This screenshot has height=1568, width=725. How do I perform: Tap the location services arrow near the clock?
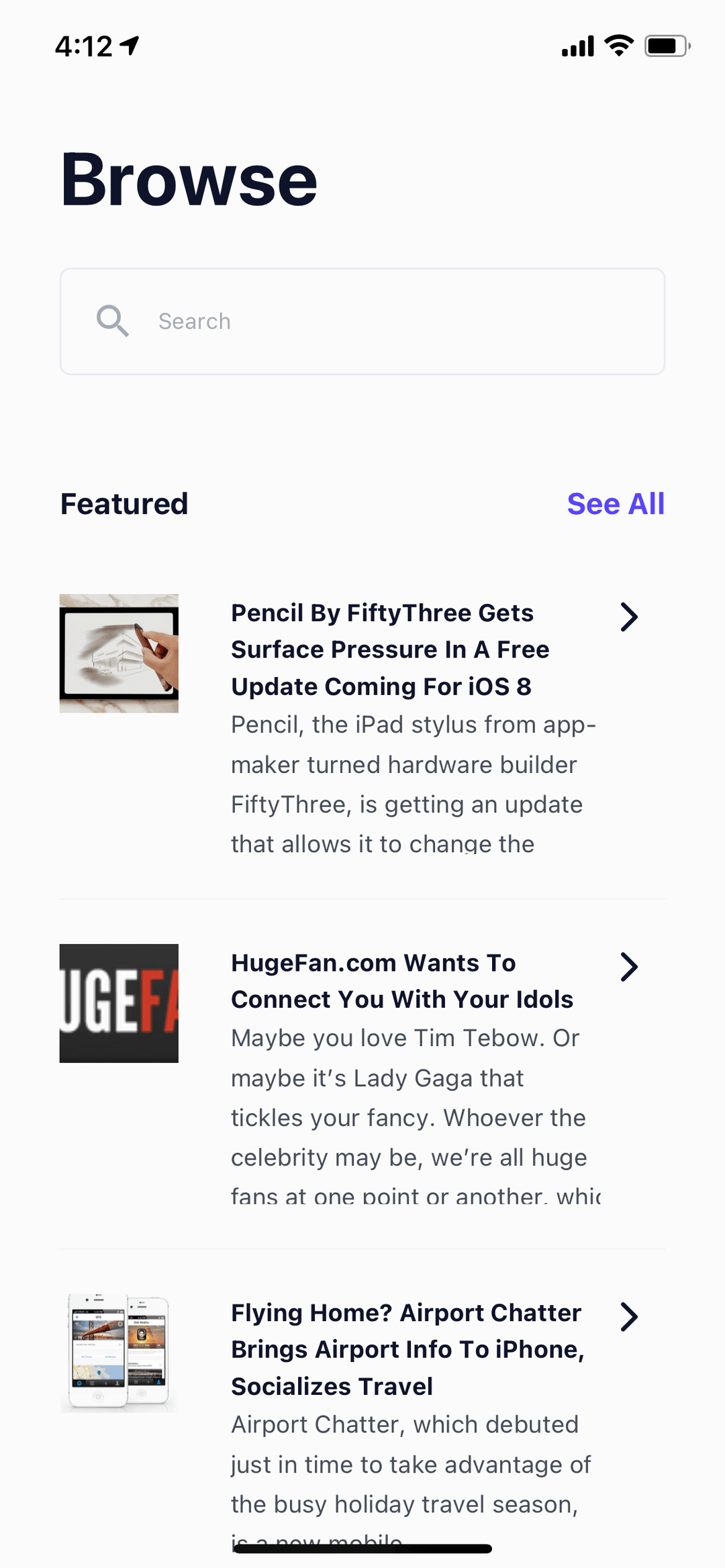click(x=130, y=45)
